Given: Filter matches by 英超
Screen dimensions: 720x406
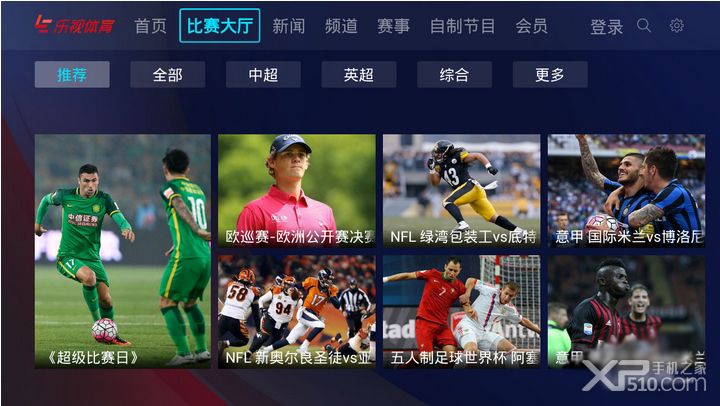Looking at the screenshot, I should pyautogui.click(x=358, y=75).
